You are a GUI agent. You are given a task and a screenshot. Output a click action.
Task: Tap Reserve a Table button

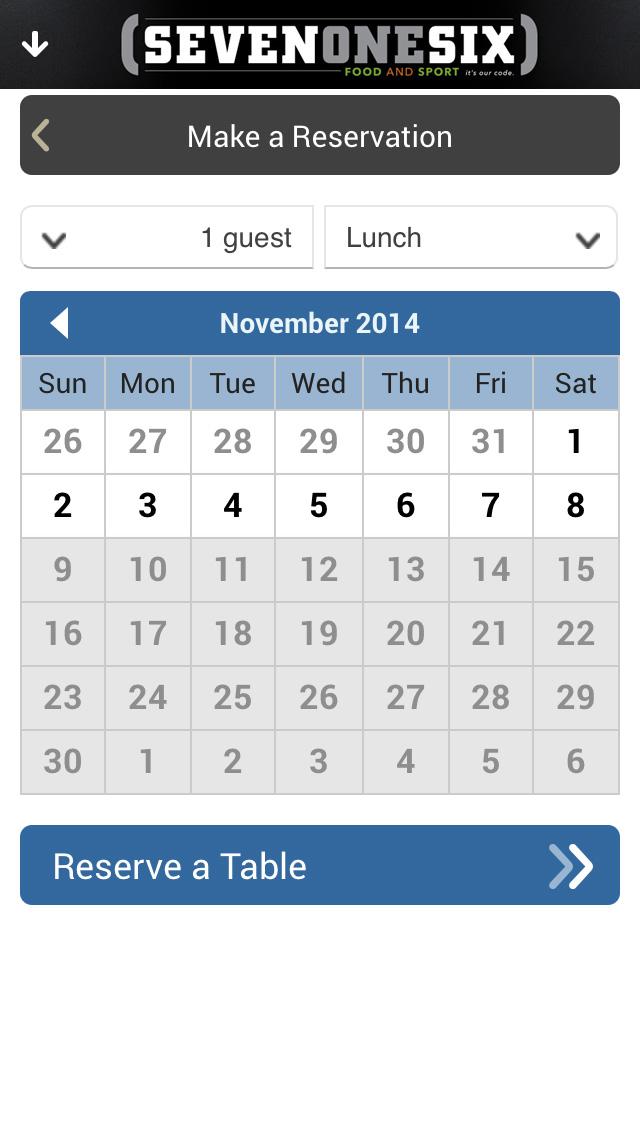pyautogui.click(x=320, y=865)
